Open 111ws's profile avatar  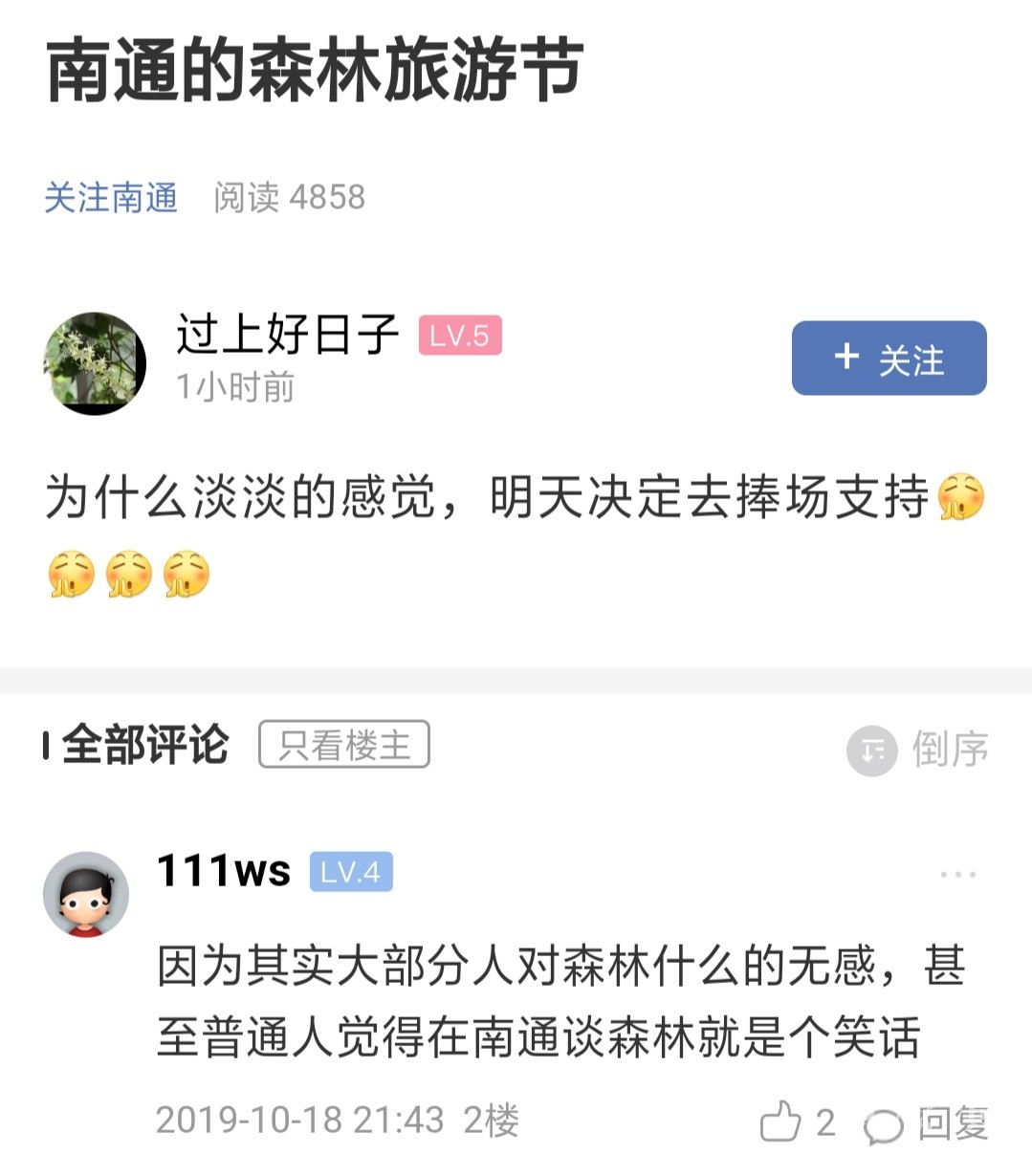(86, 895)
